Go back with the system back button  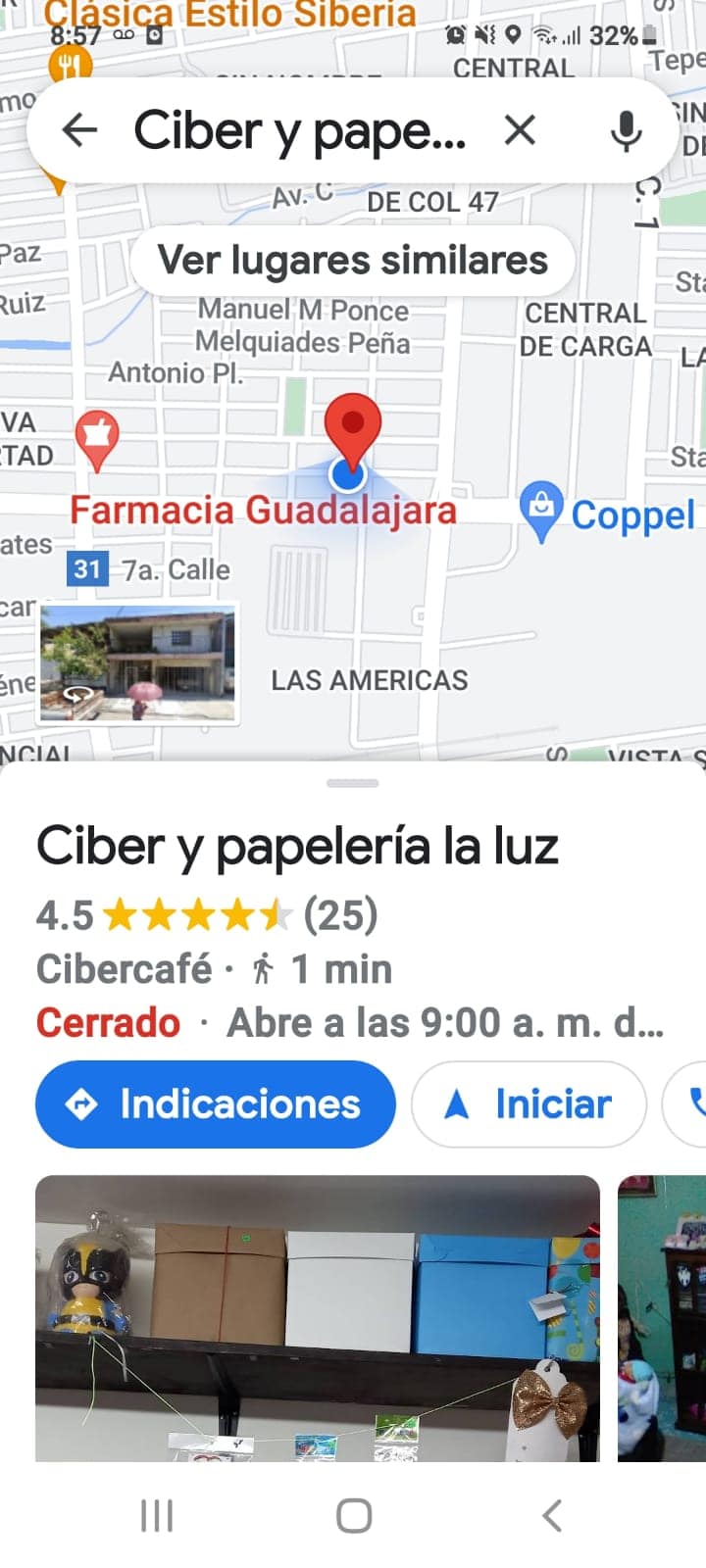pos(552,1515)
